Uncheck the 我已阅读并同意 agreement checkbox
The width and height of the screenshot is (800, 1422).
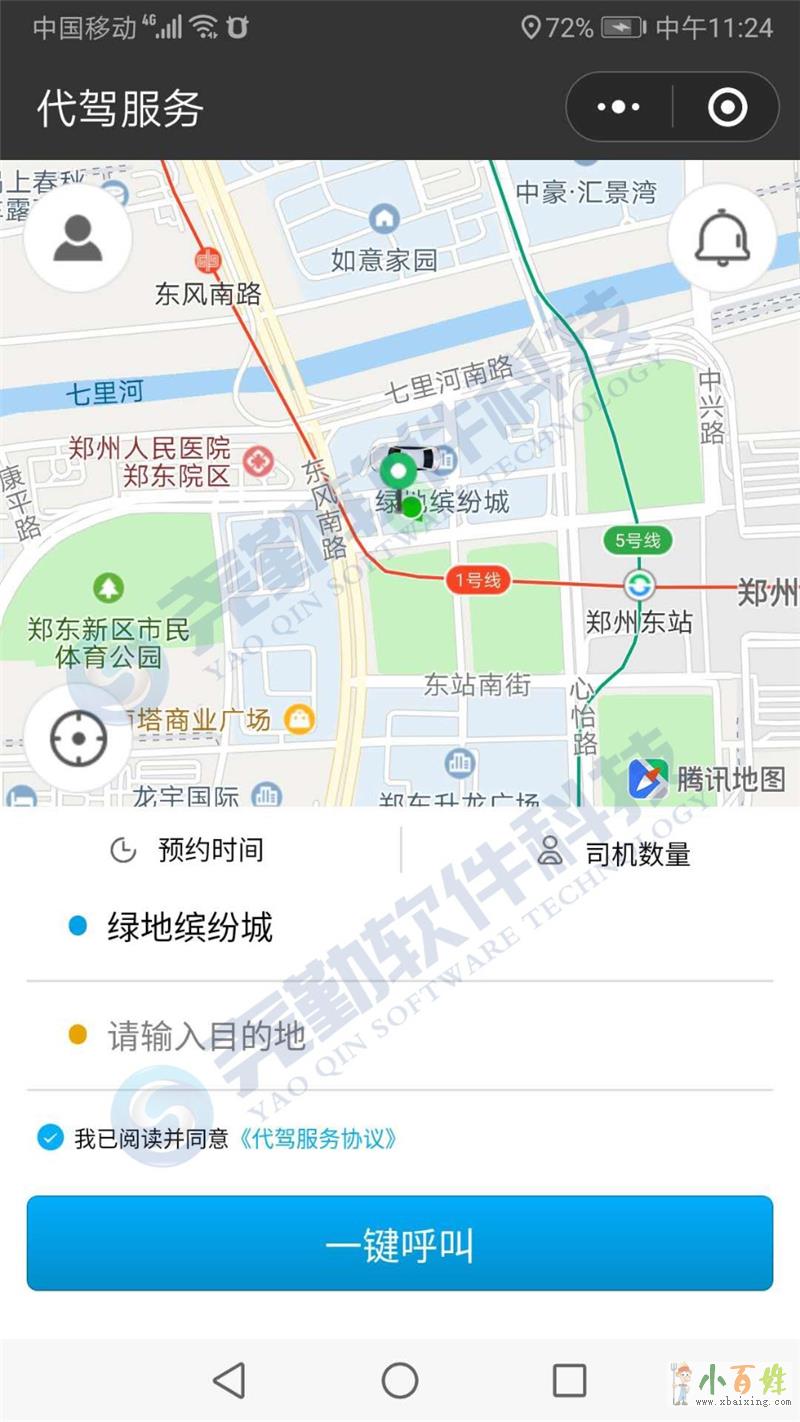(x=50, y=1137)
